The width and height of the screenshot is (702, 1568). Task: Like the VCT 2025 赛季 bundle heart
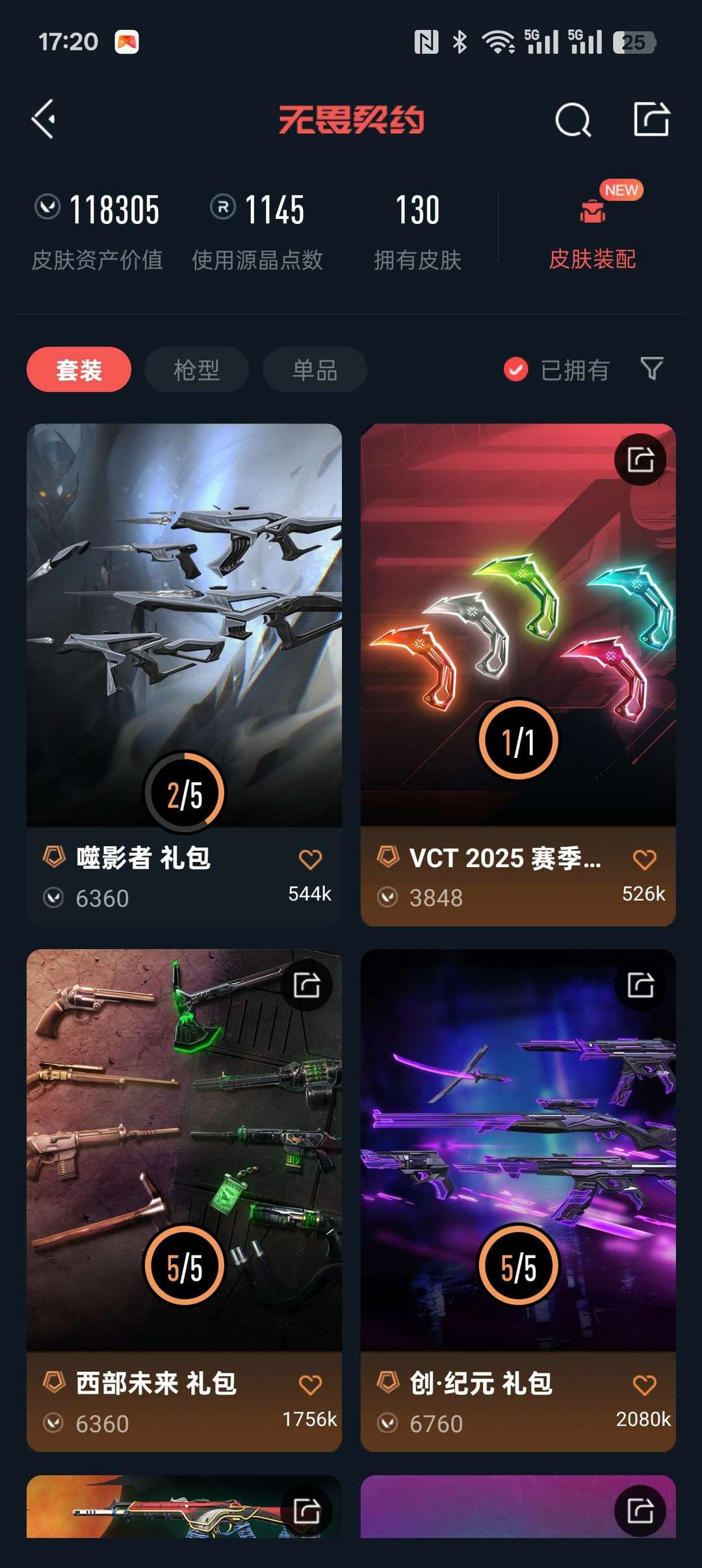click(x=644, y=859)
